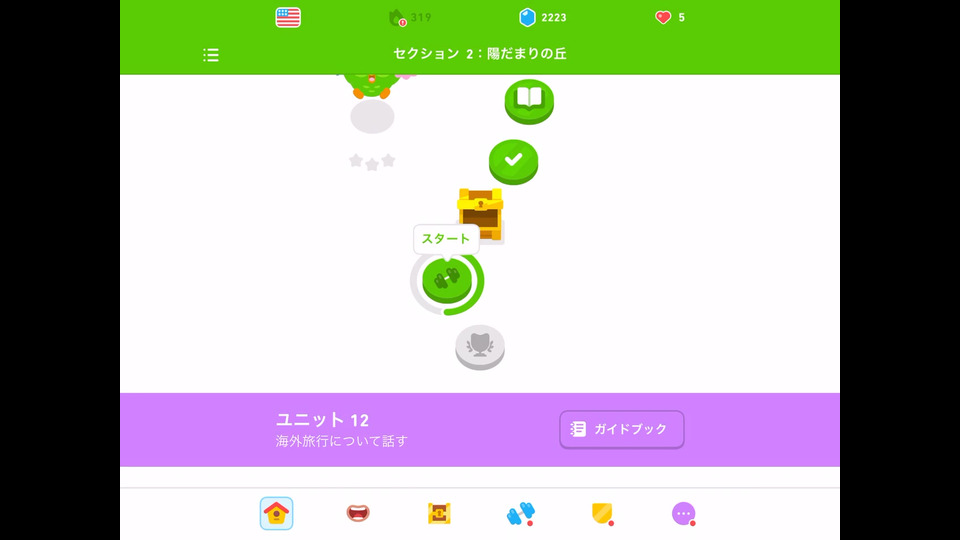Image resolution: width=960 pixels, height=540 pixels.
Task: View the streak details
Action: pos(409,17)
